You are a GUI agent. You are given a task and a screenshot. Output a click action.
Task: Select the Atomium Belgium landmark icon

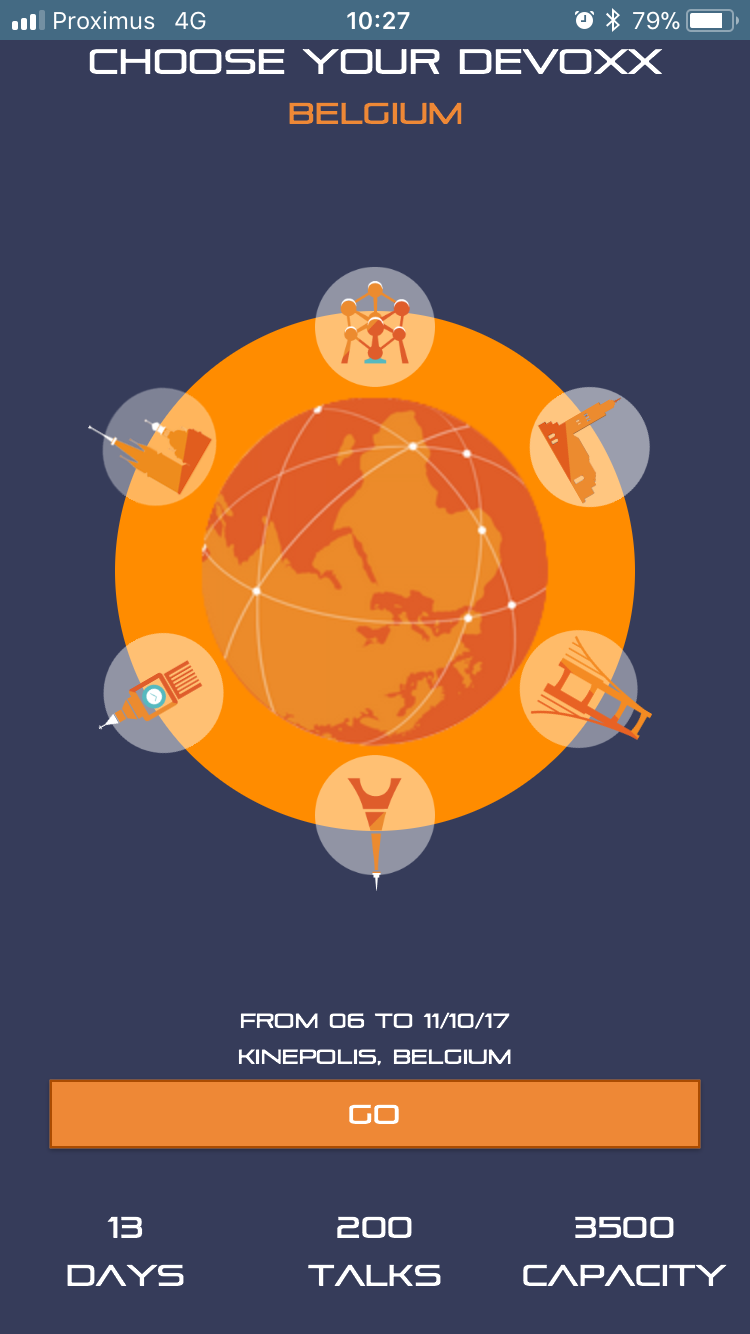(x=375, y=327)
